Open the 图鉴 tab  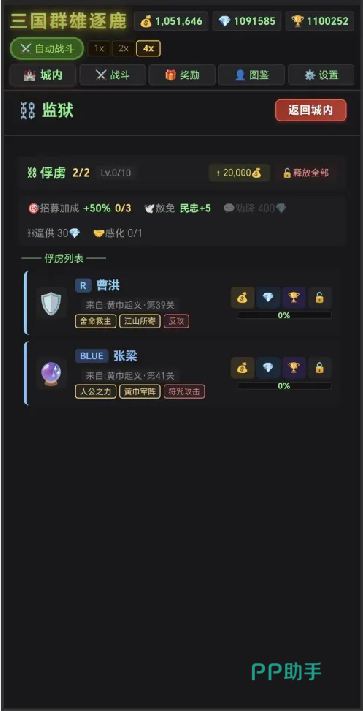[252, 75]
